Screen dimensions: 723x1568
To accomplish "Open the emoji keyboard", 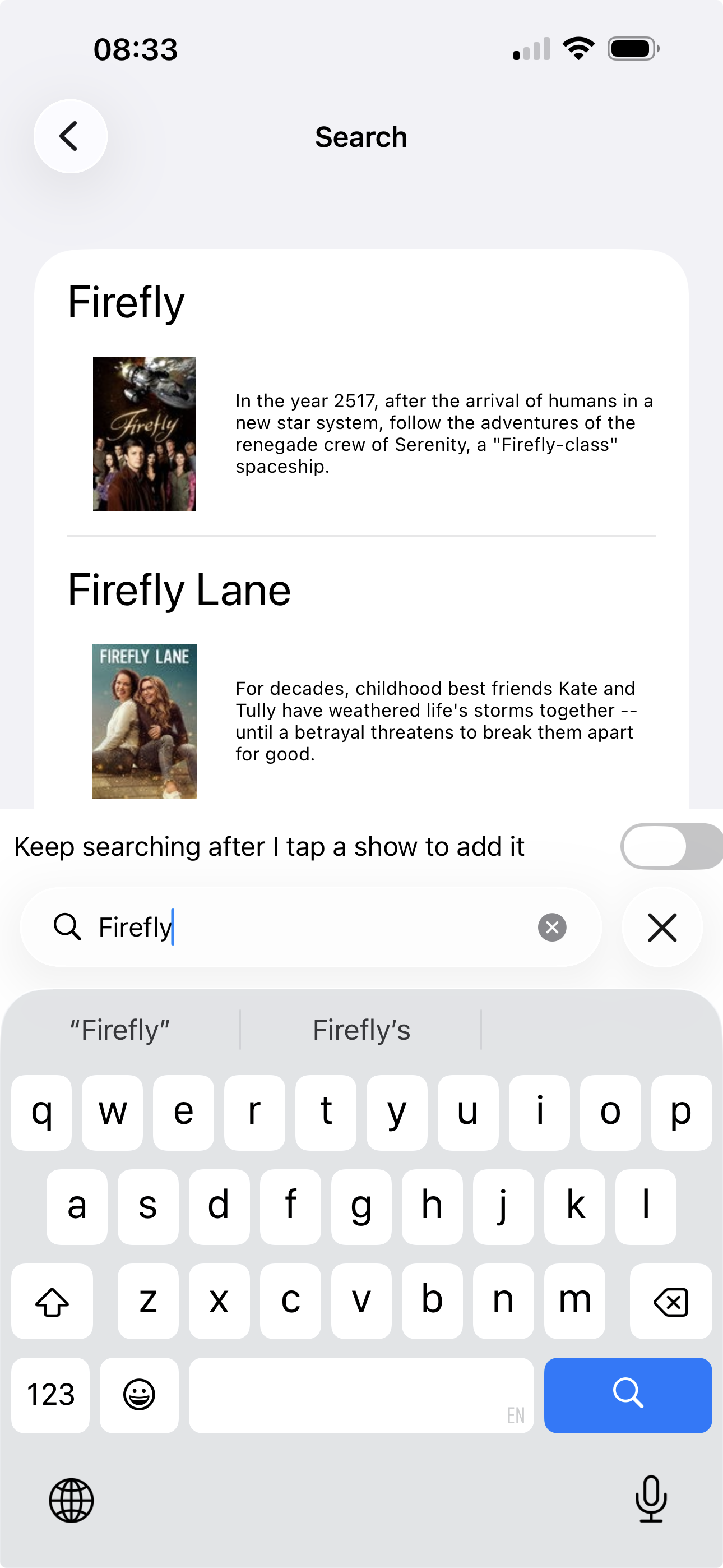I will click(x=140, y=1395).
